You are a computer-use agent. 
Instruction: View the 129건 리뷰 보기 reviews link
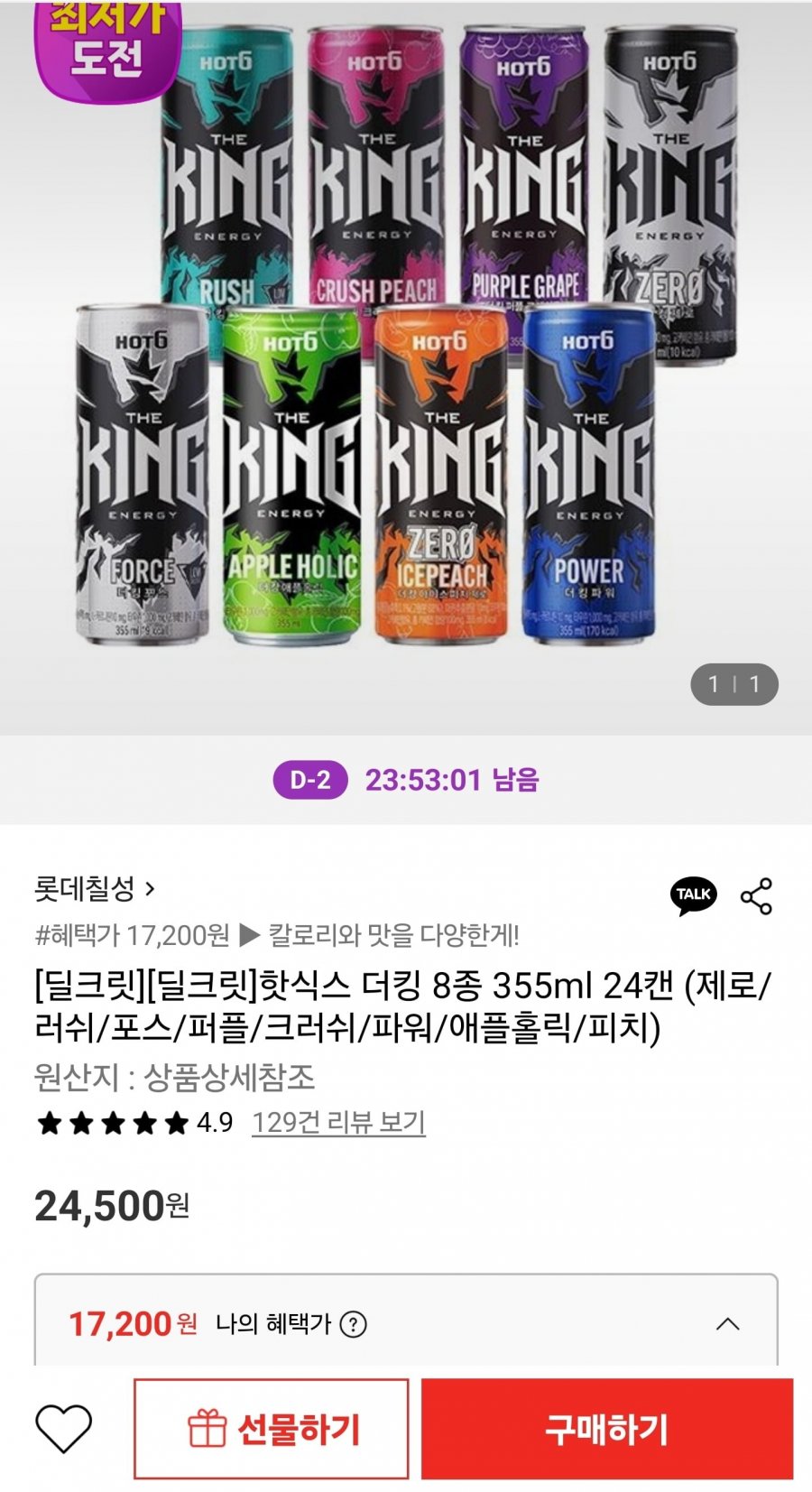pos(338,1123)
